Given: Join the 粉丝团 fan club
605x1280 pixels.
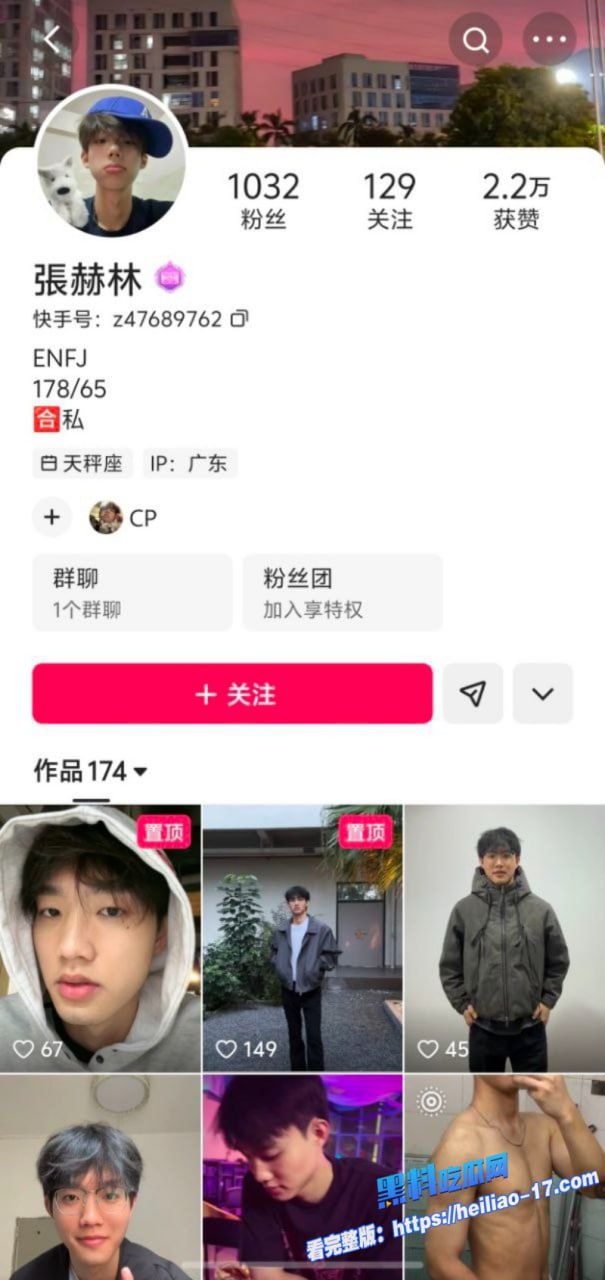Looking at the screenshot, I should pos(342,593).
